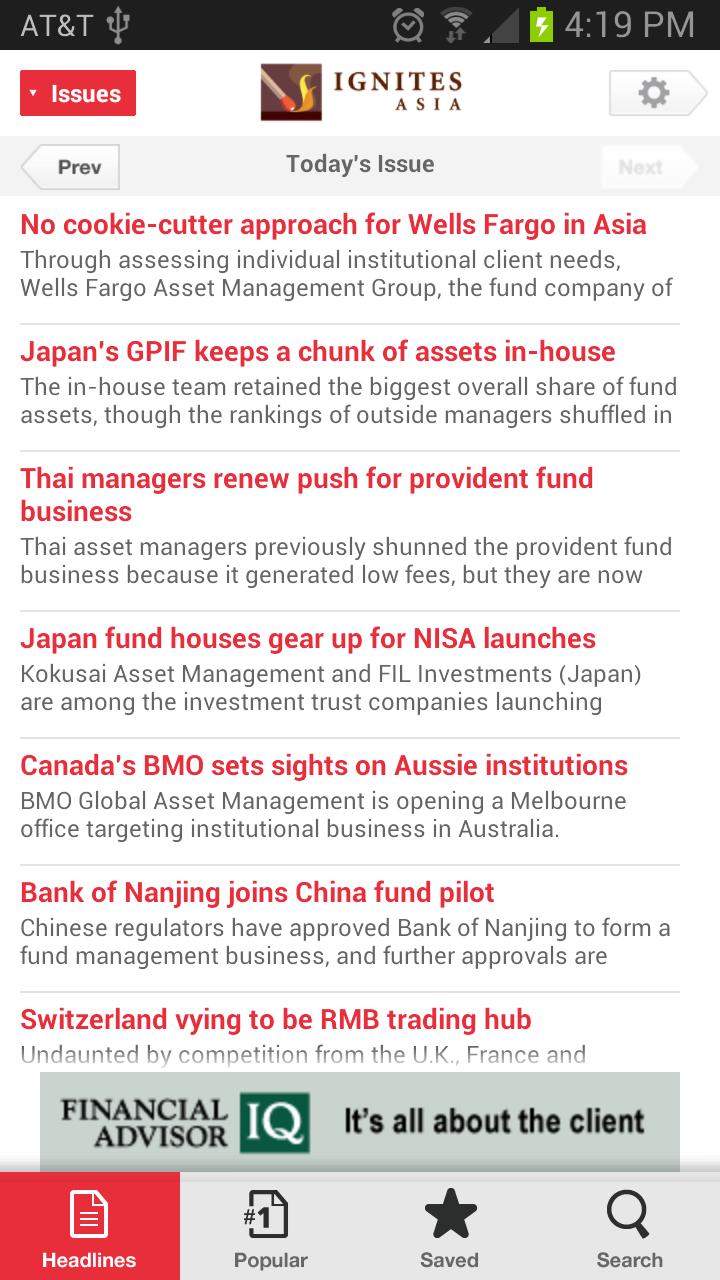This screenshot has height=1280, width=720.
Task: Tap the Saved star icon
Action: click(449, 1213)
